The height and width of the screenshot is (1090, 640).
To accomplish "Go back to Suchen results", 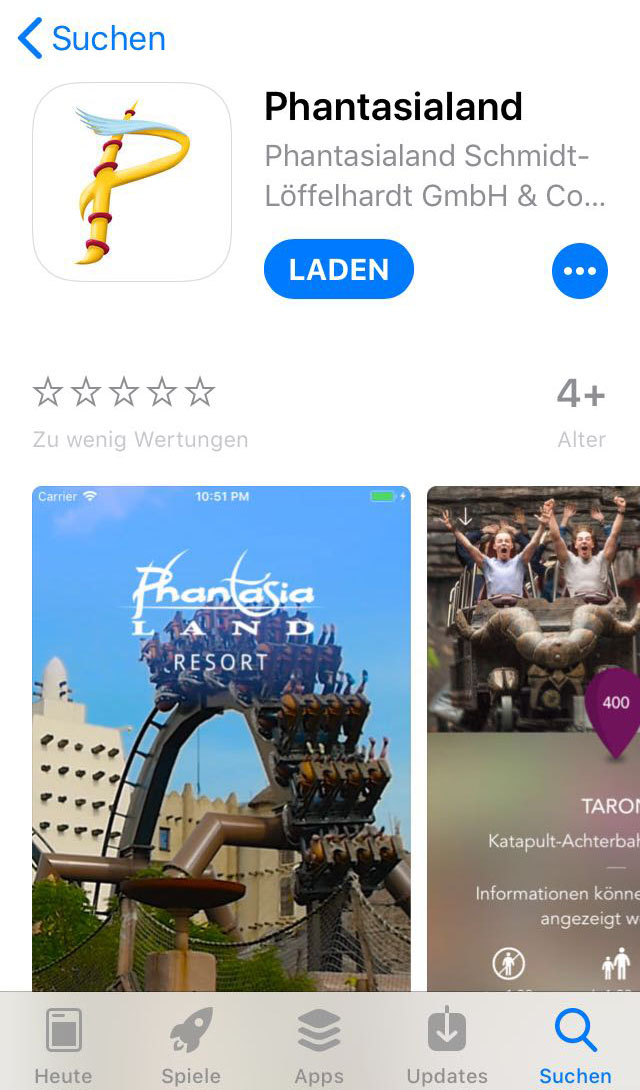I will pos(92,38).
